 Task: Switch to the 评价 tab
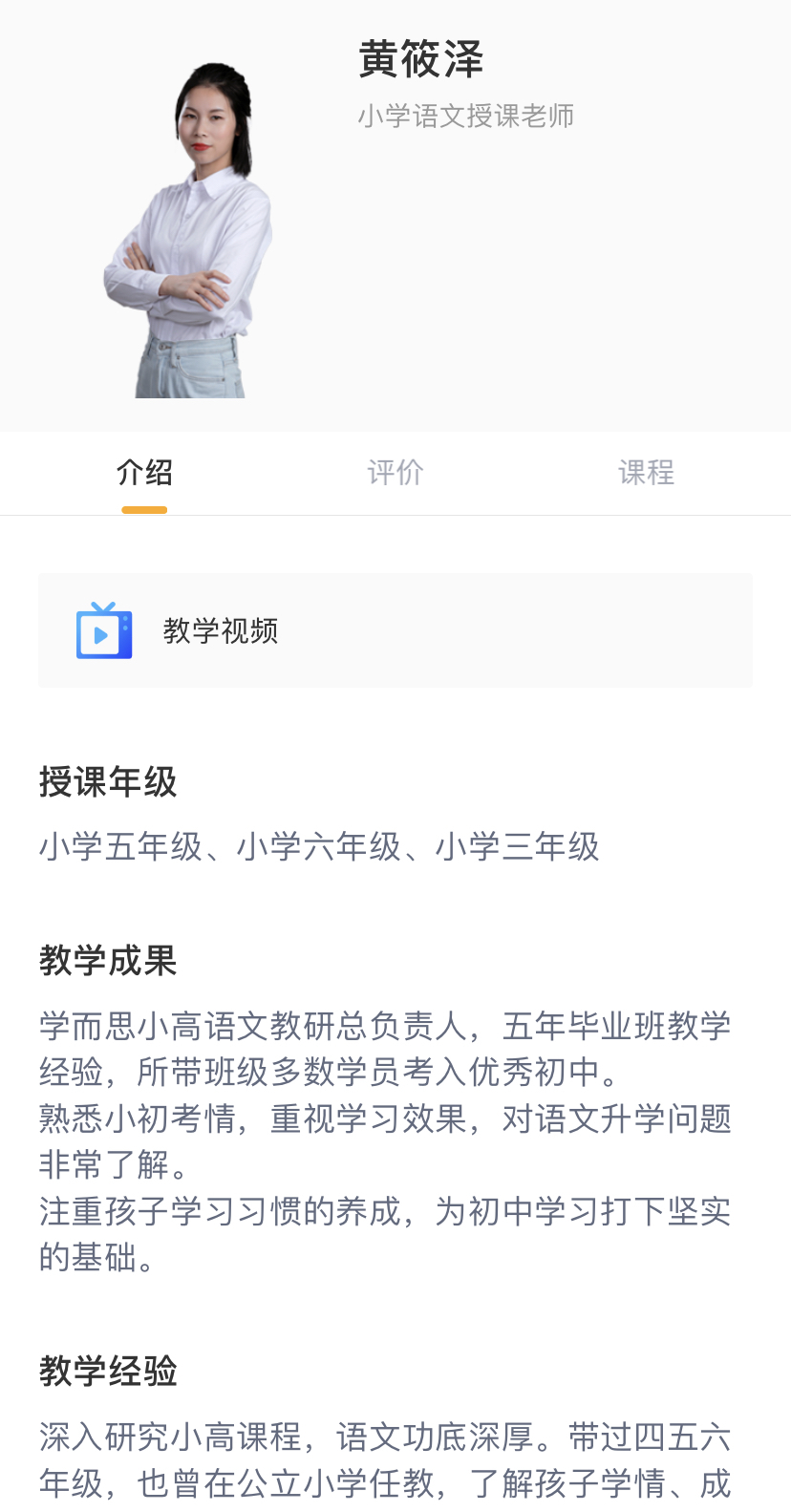pyautogui.click(x=395, y=473)
